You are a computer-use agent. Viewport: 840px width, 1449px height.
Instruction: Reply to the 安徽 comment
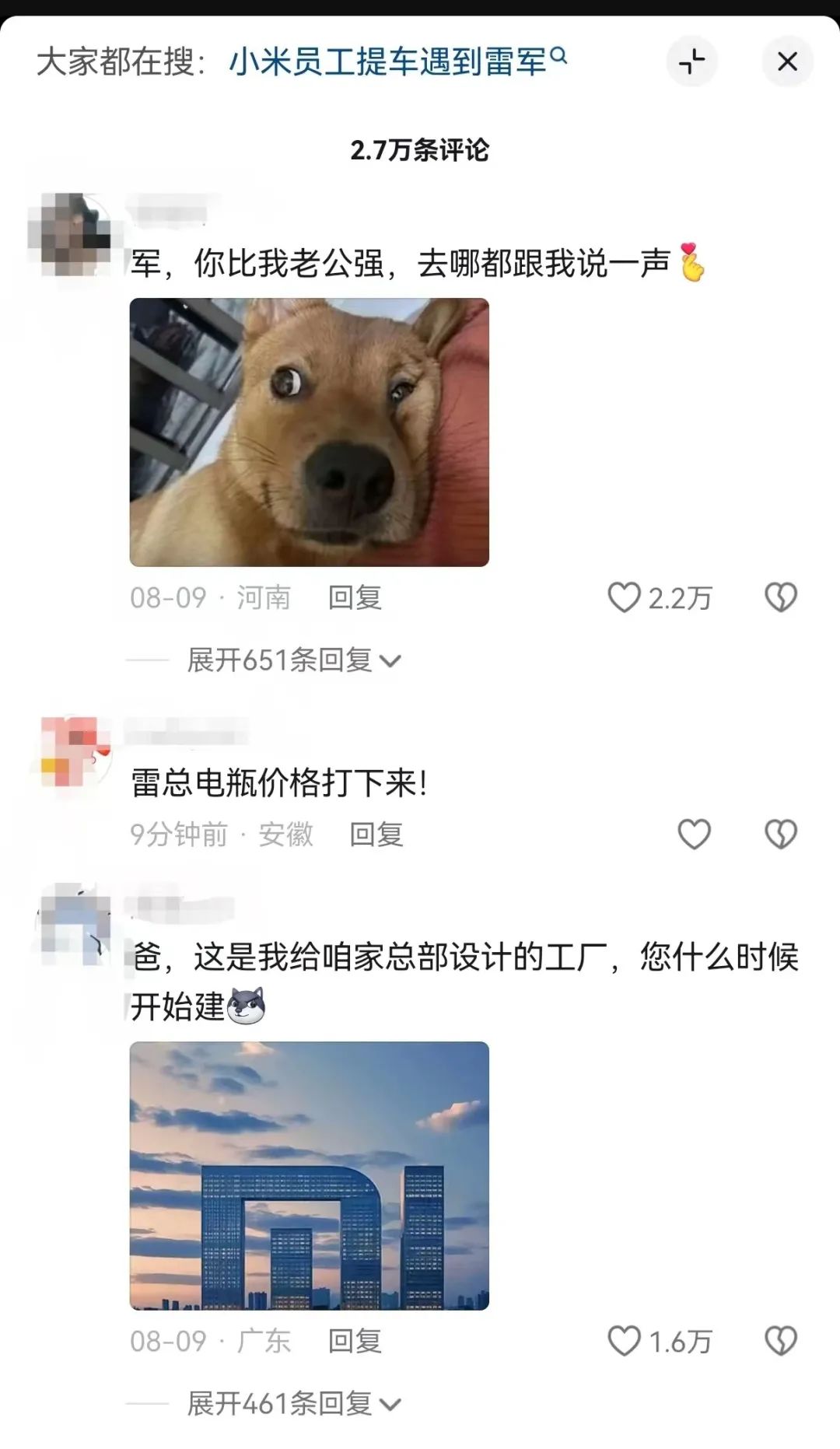pyautogui.click(x=376, y=835)
